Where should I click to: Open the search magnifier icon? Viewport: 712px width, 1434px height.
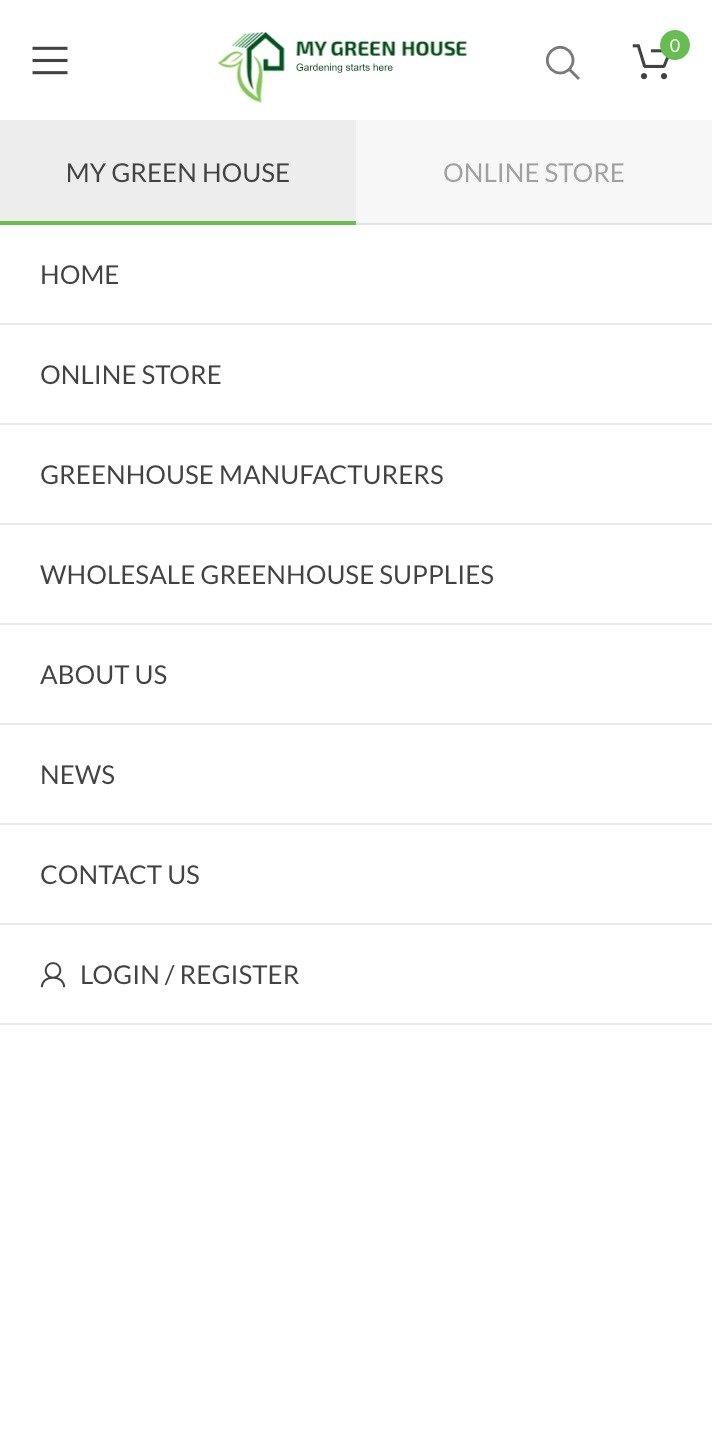(562, 63)
